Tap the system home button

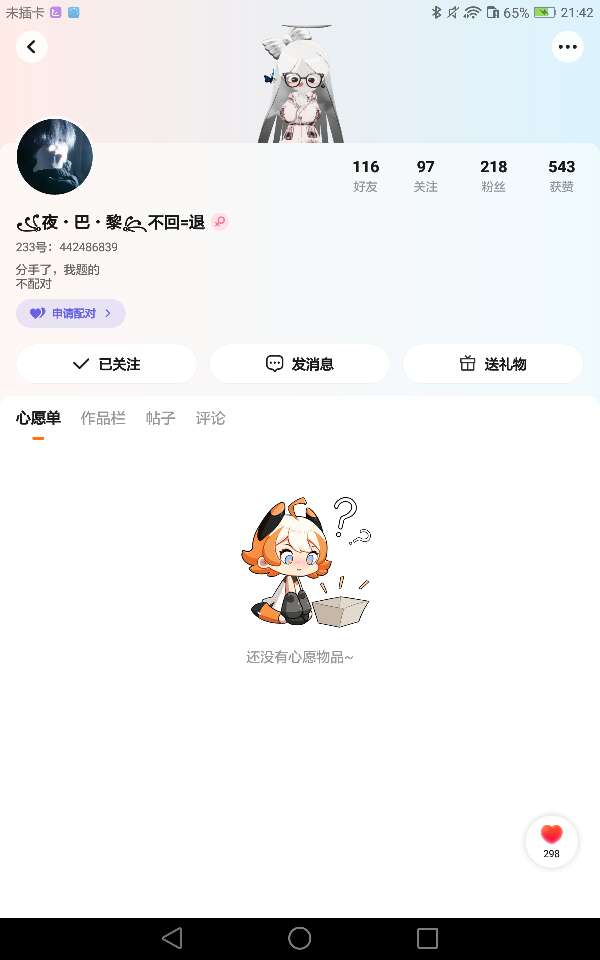click(300, 938)
